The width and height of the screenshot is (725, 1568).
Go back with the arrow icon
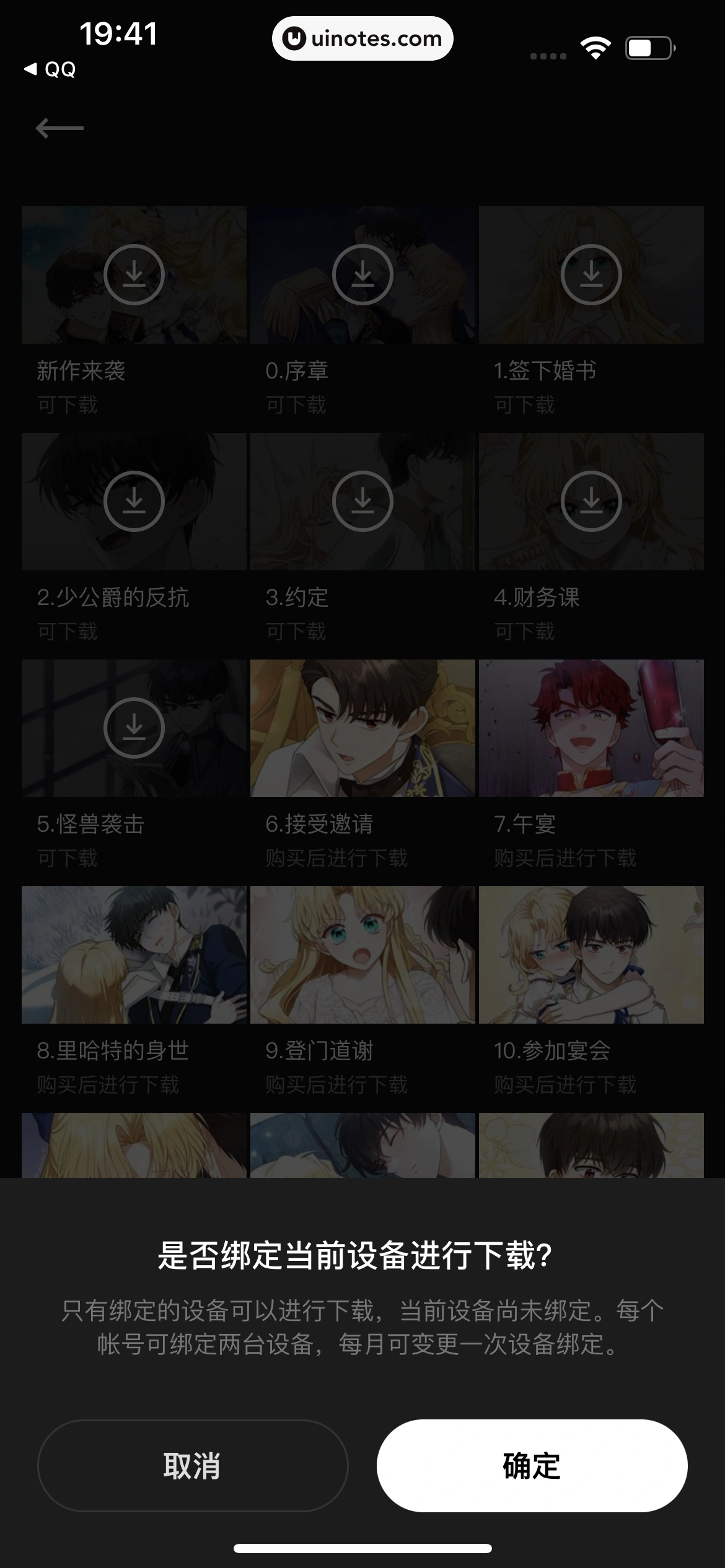tap(59, 128)
